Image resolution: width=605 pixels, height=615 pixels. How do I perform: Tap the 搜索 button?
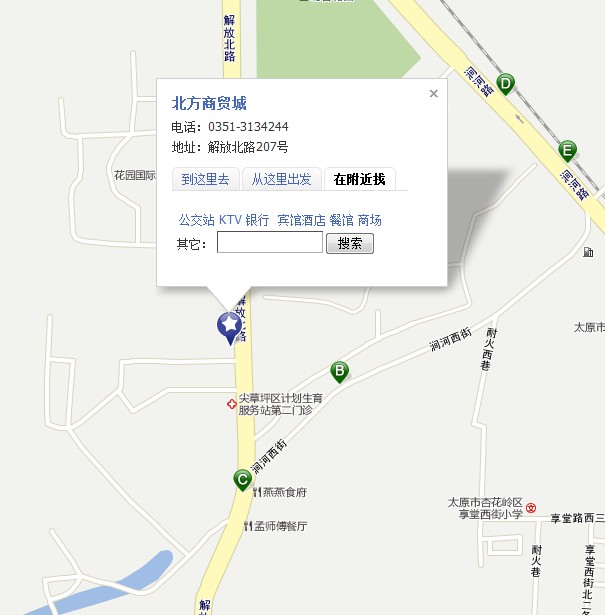coord(350,243)
